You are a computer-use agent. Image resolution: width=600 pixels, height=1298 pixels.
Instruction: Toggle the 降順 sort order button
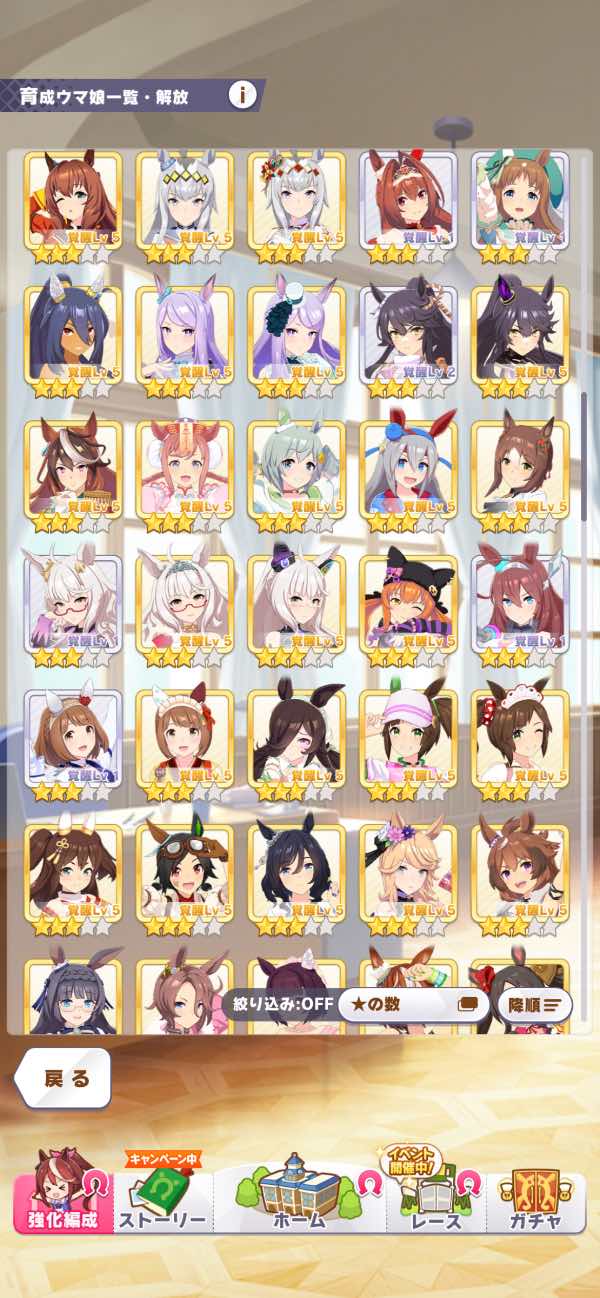pyautogui.click(x=533, y=1004)
